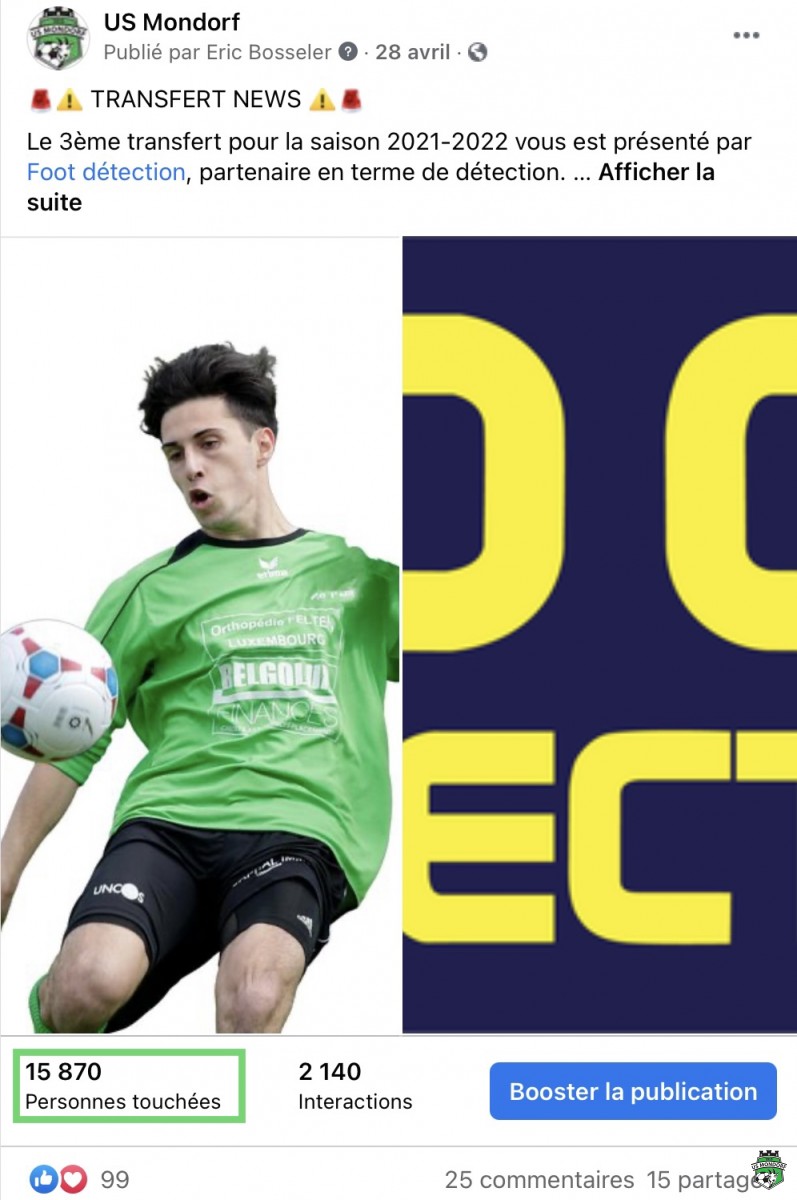Viewport: 797px width, 1200px height.
Task: Open Personnes touchées post insights
Action: pyautogui.click(x=130, y=1086)
